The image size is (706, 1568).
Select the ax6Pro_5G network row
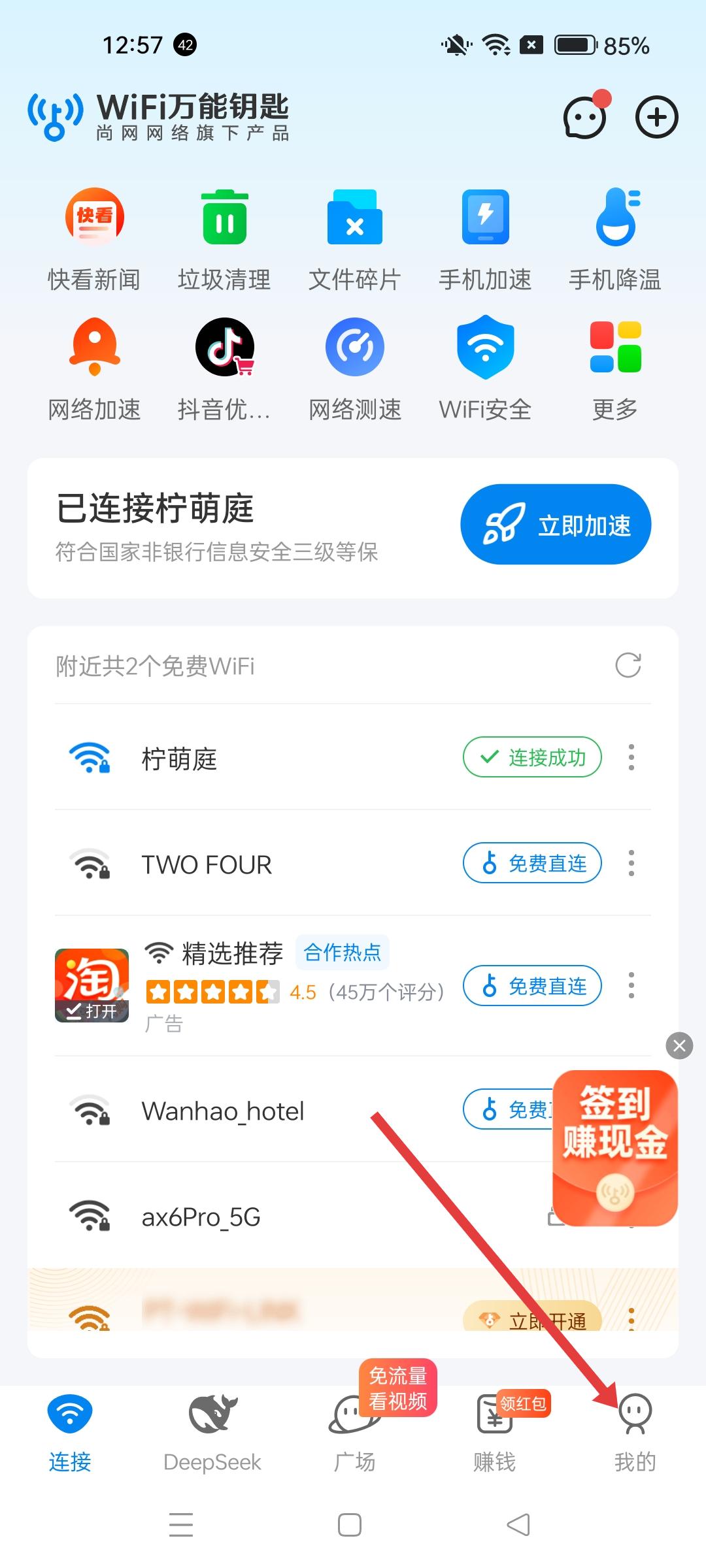click(261, 1217)
